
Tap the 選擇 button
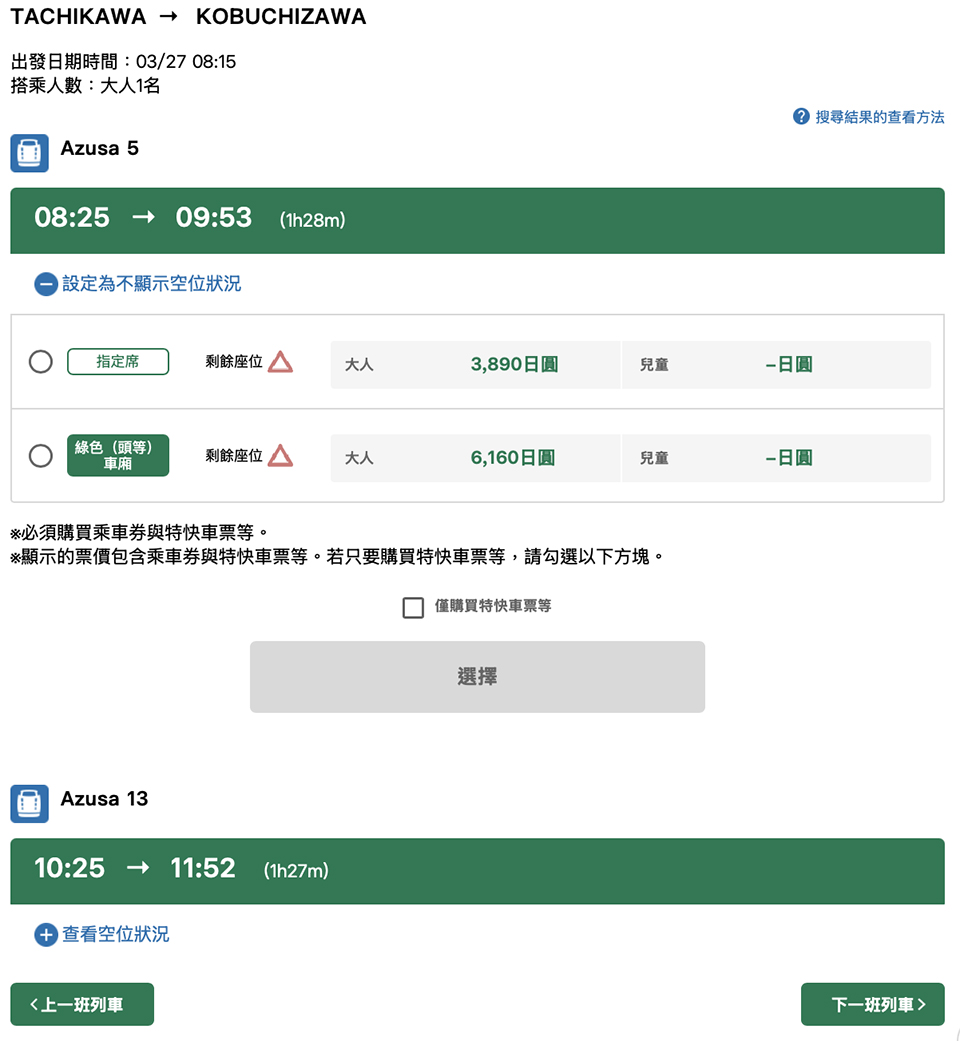(477, 677)
